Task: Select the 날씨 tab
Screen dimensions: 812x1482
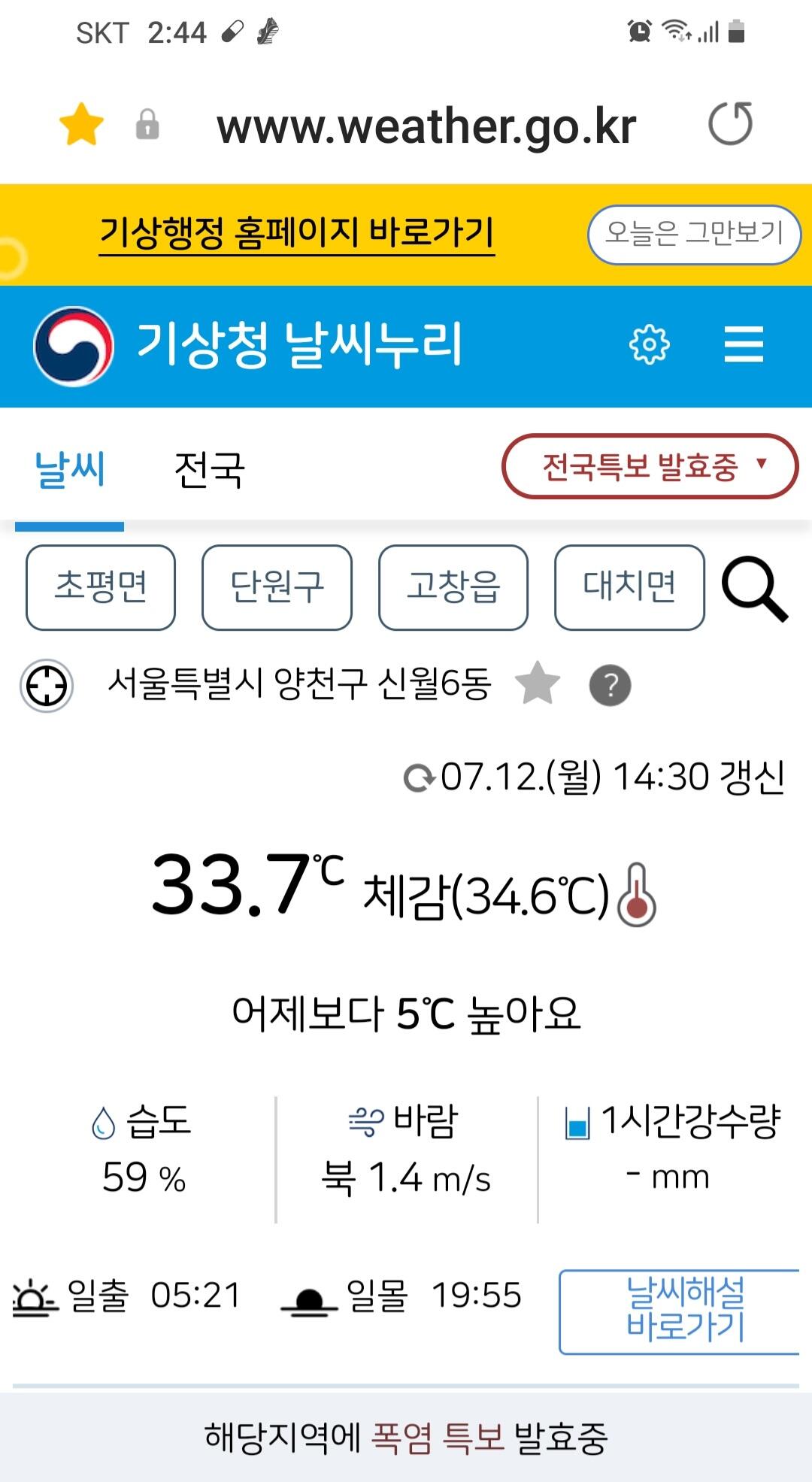Action: coord(69,470)
